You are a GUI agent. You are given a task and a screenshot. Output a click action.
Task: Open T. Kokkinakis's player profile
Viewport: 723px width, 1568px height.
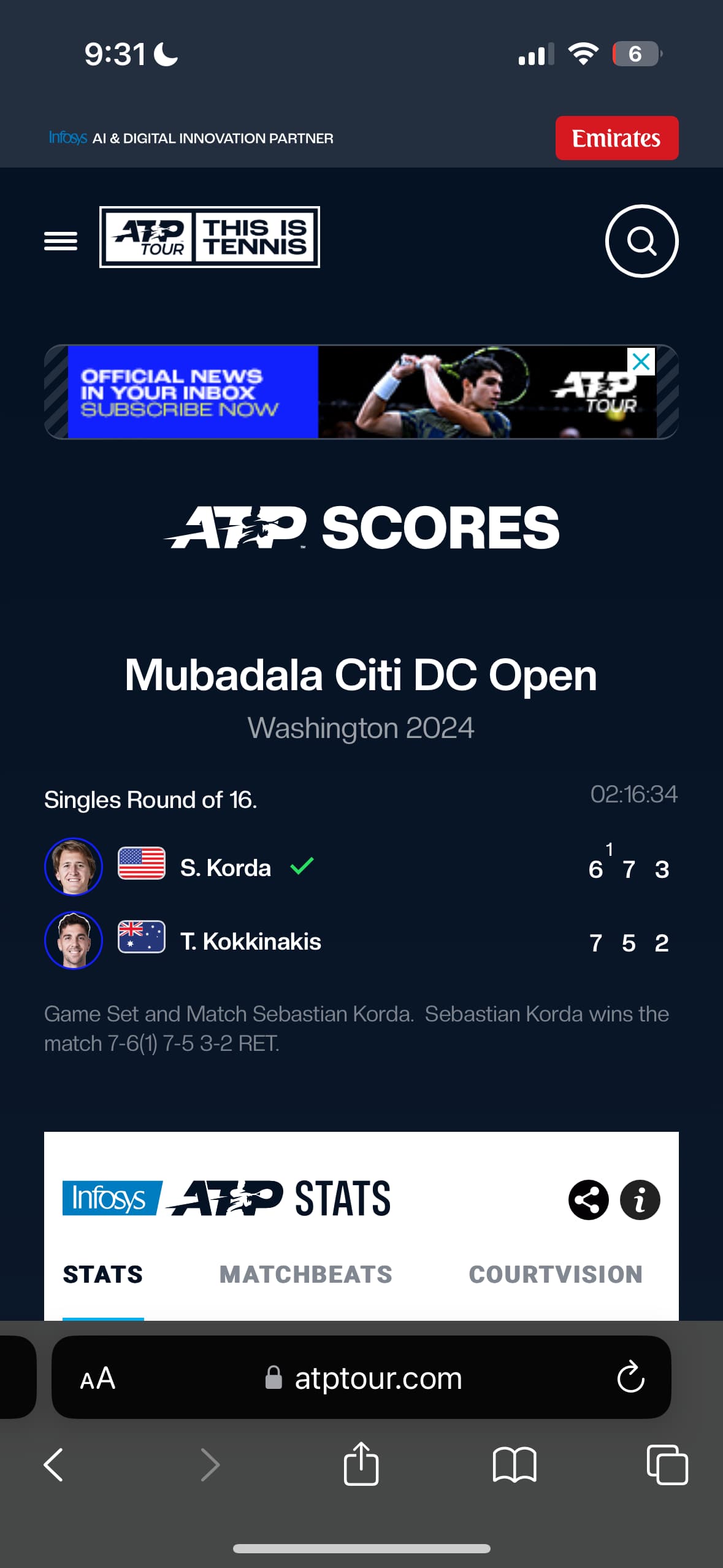pos(250,941)
